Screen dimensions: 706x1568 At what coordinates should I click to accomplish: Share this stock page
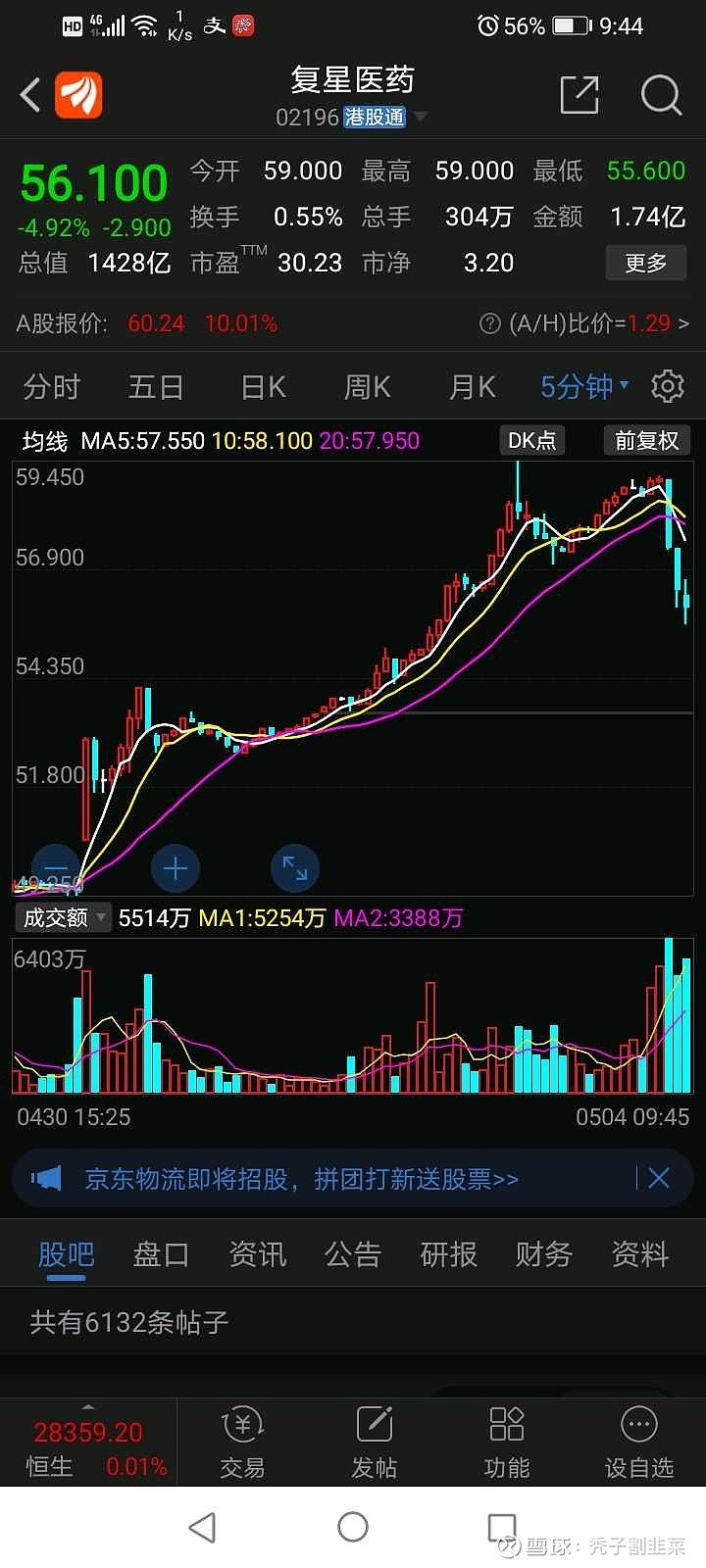(580, 95)
